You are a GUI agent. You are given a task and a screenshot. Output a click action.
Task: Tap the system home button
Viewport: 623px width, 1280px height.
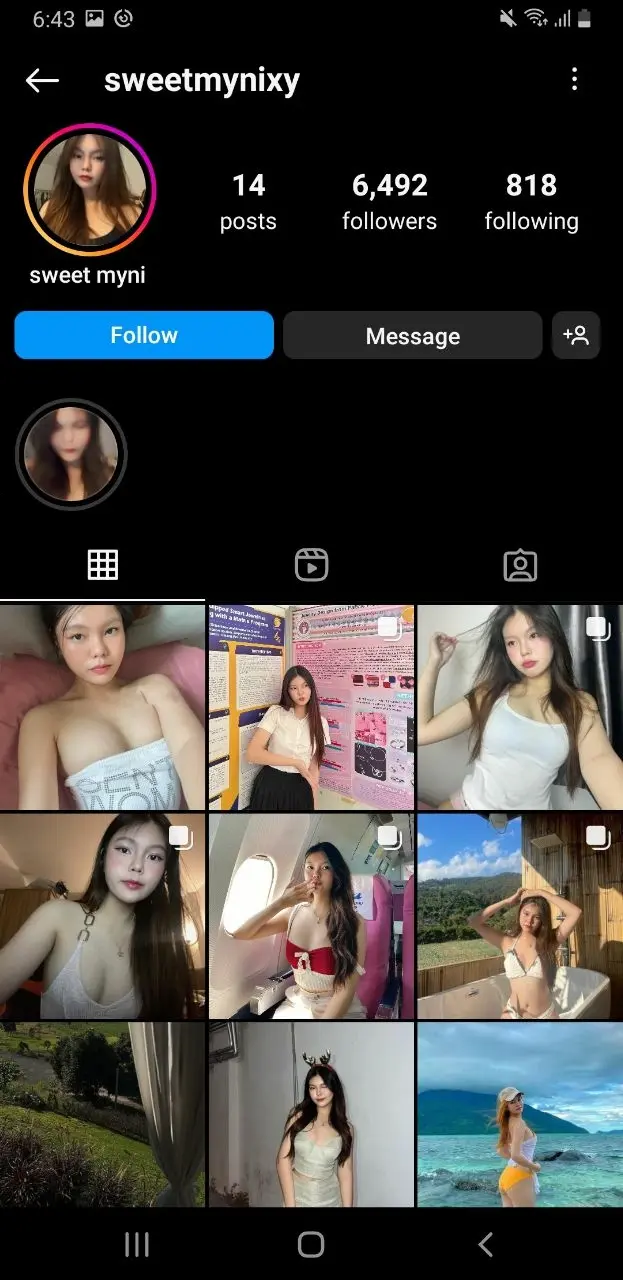pos(311,1244)
